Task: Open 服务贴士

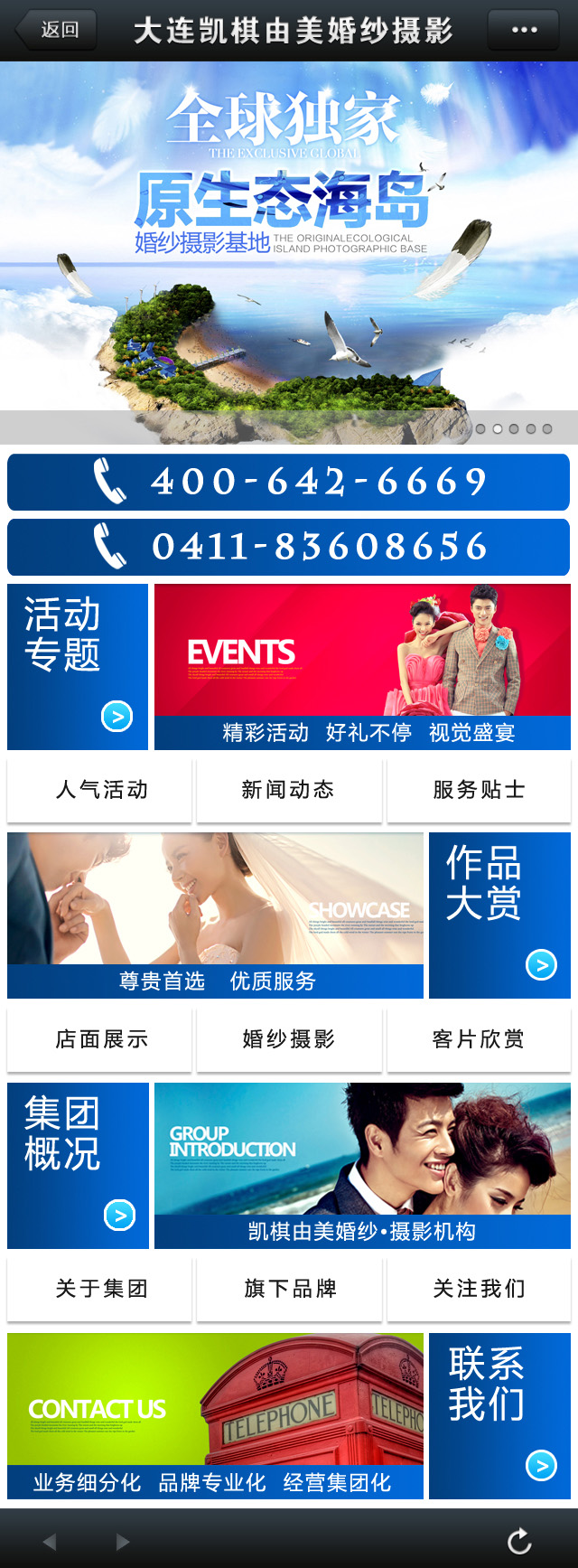Action: (x=479, y=790)
